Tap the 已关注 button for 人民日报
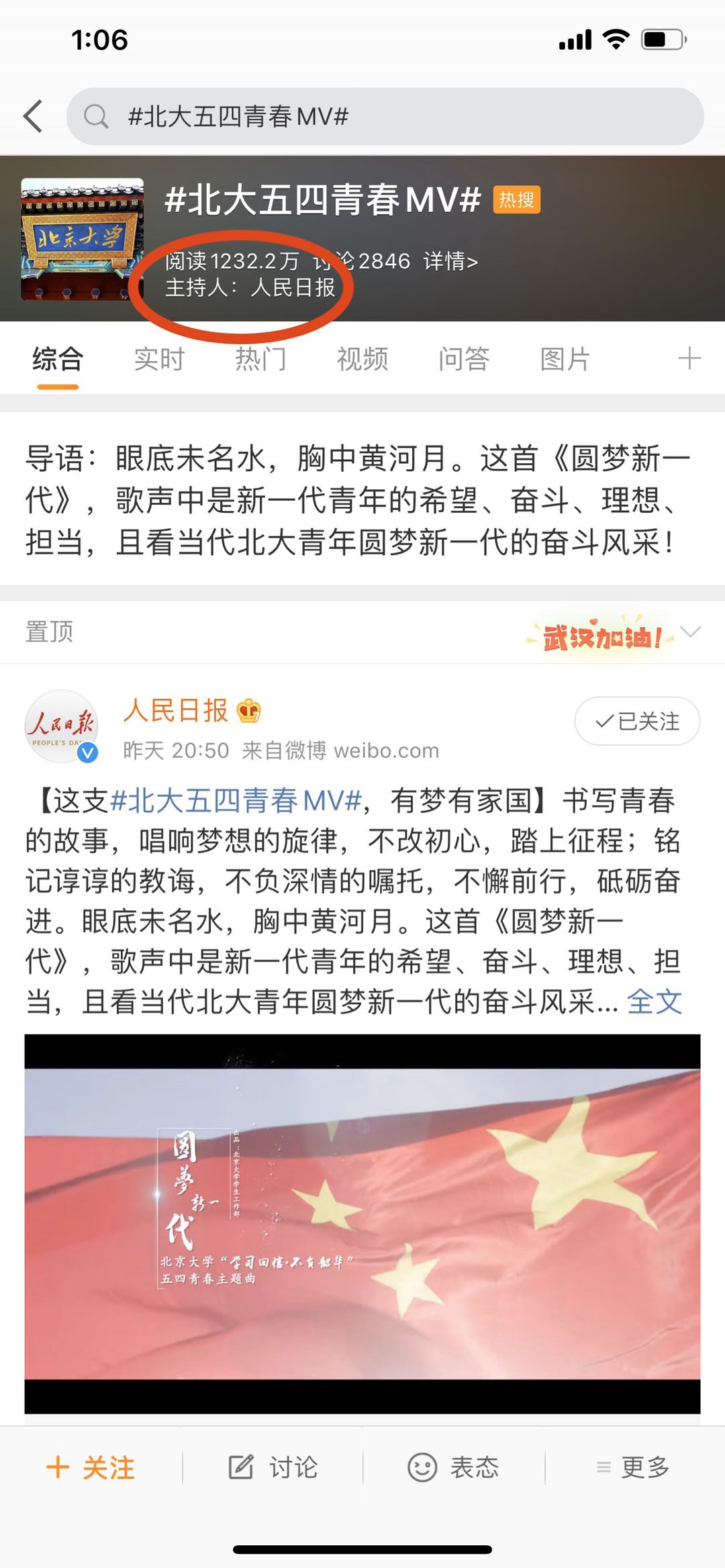Viewport: 725px width, 1568px height. pyautogui.click(x=637, y=721)
